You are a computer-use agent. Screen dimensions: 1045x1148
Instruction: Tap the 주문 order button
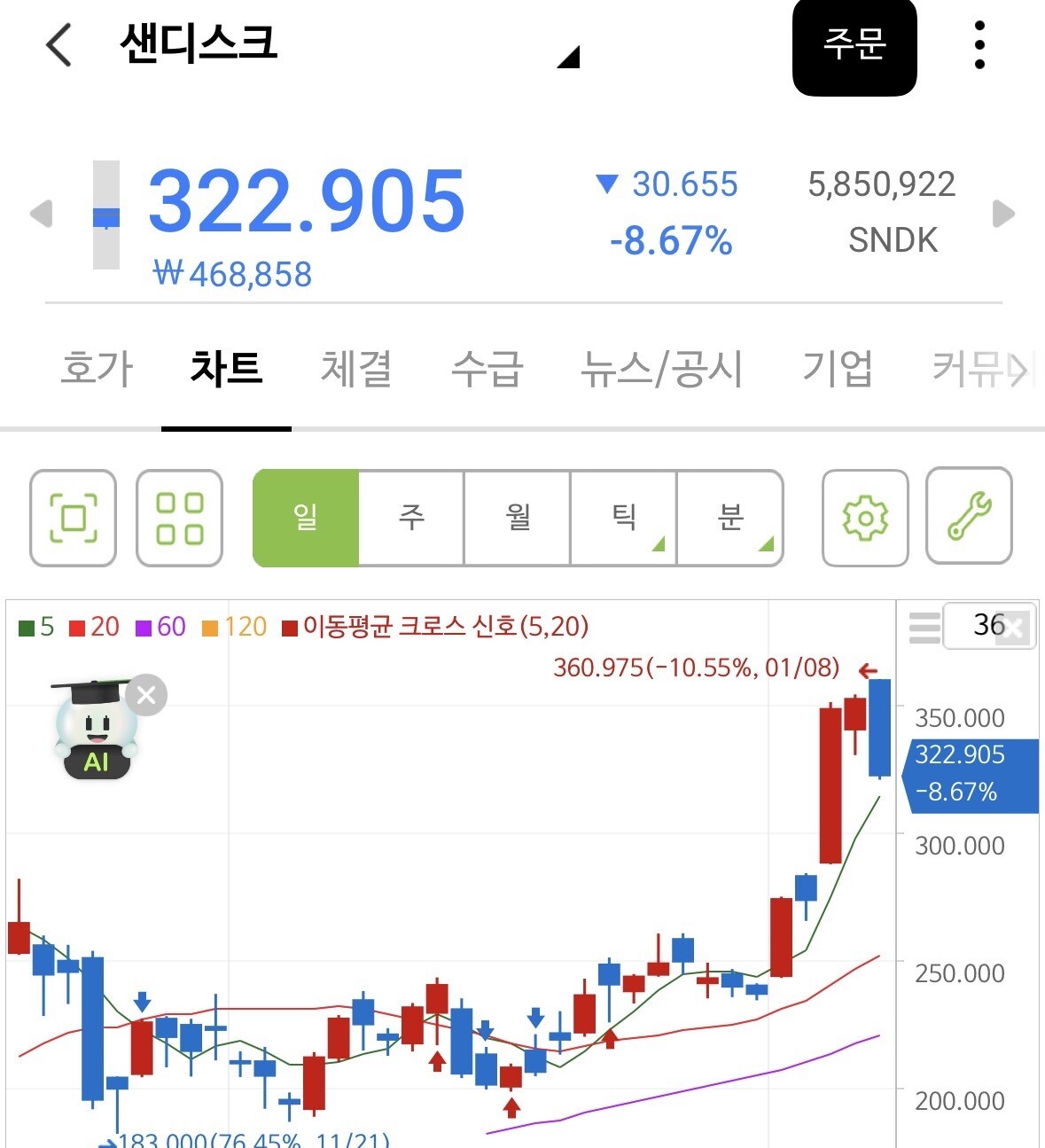point(854,44)
